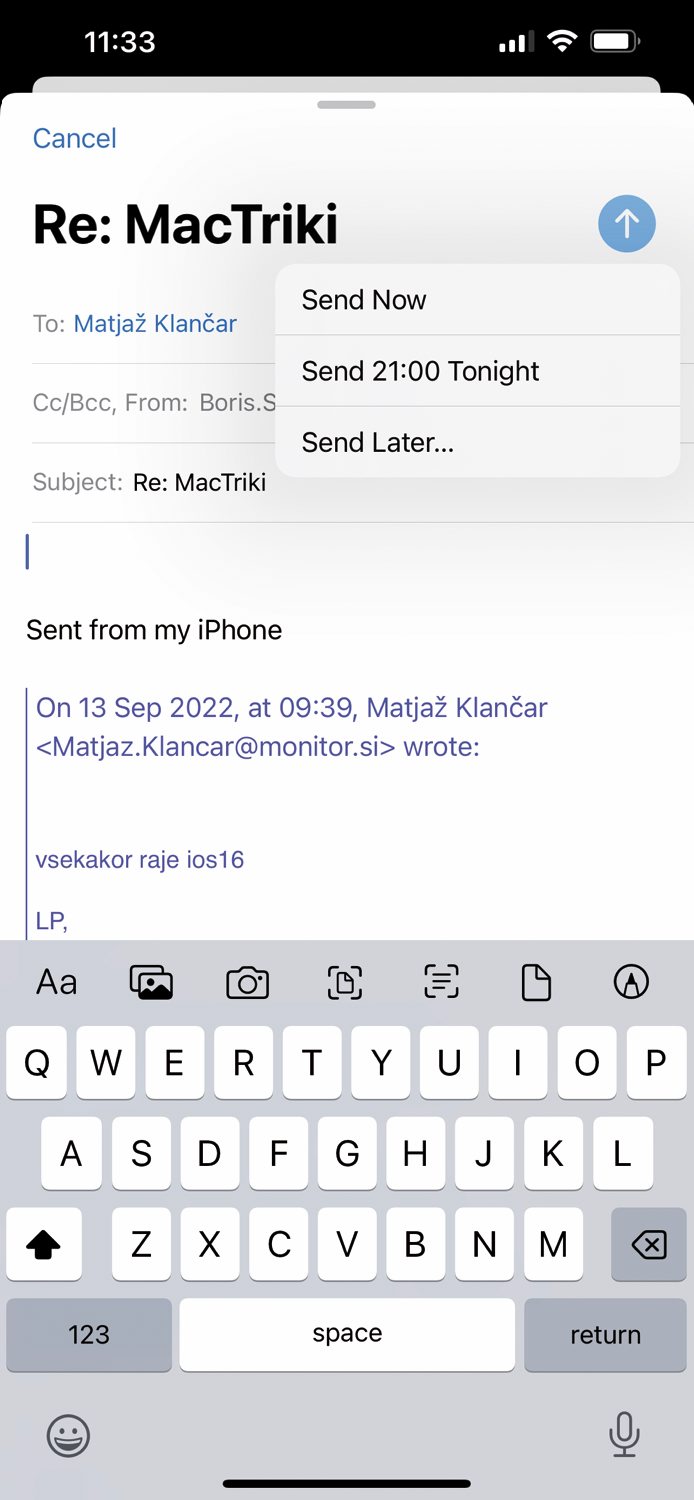
Task: Insert a photo from the library
Action: [151, 983]
